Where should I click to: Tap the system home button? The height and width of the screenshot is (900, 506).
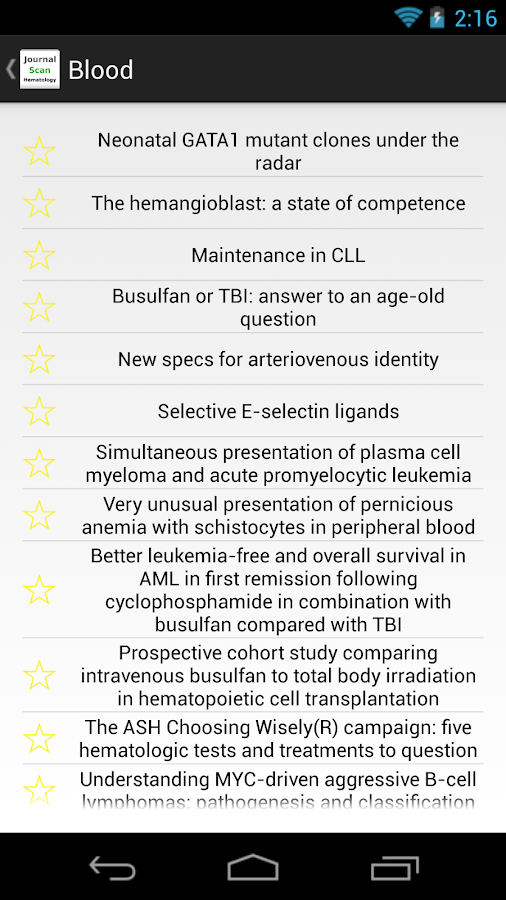253,867
